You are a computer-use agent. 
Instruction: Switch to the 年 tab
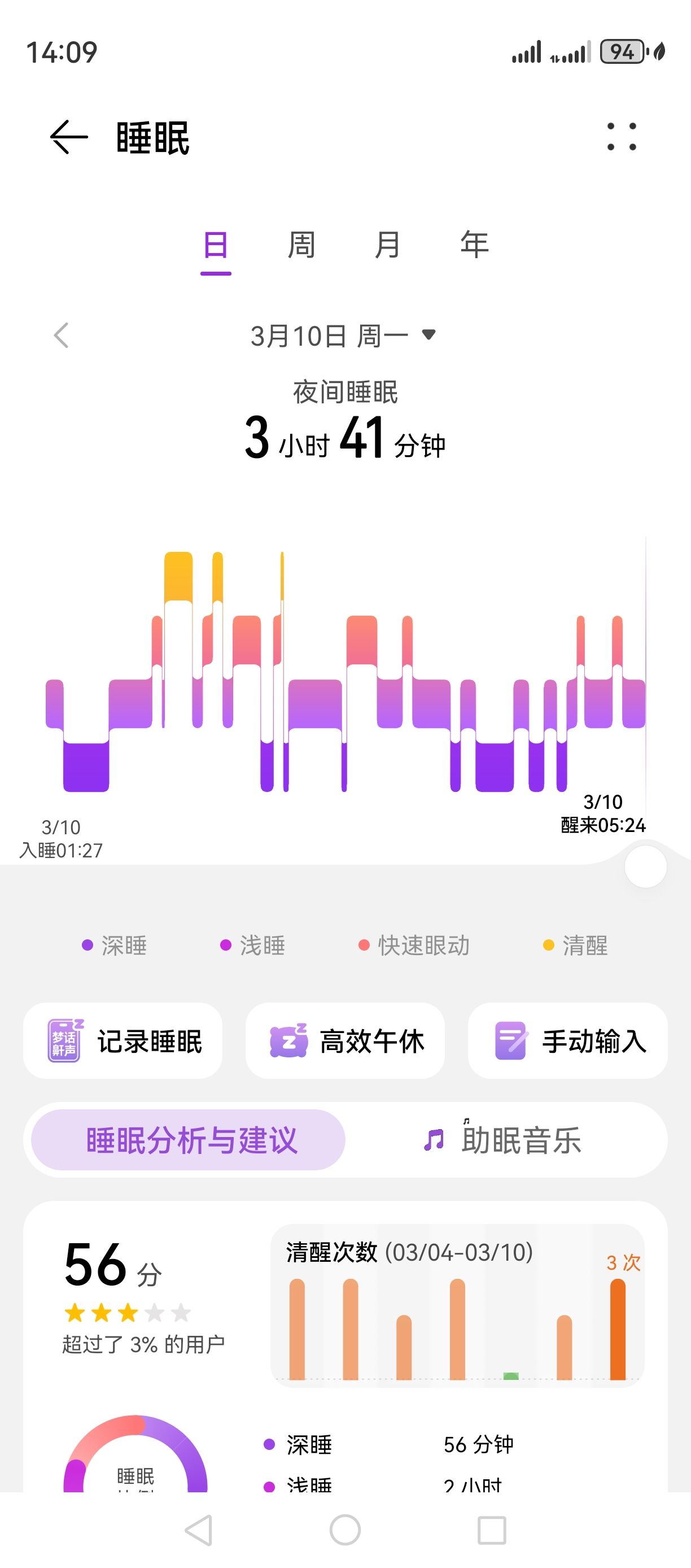pyautogui.click(x=474, y=245)
